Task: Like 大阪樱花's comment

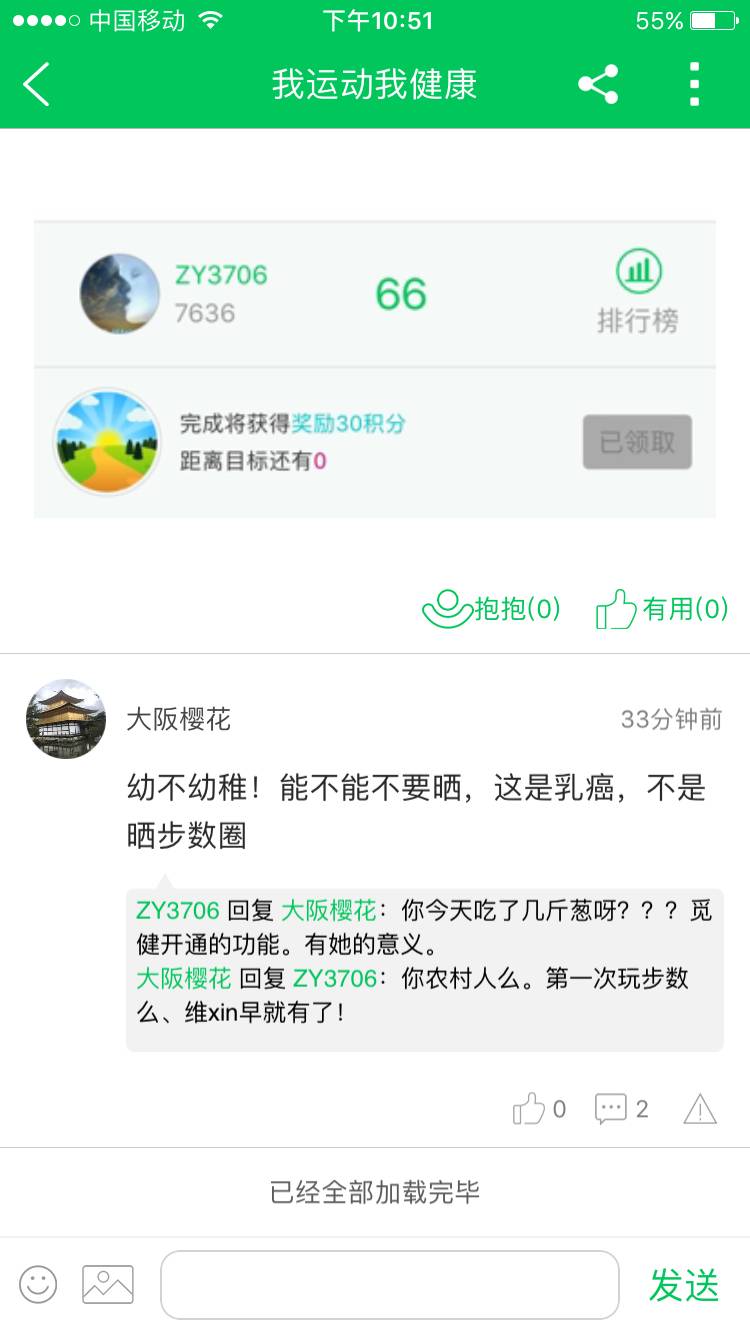Action: click(x=539, y=1108)
